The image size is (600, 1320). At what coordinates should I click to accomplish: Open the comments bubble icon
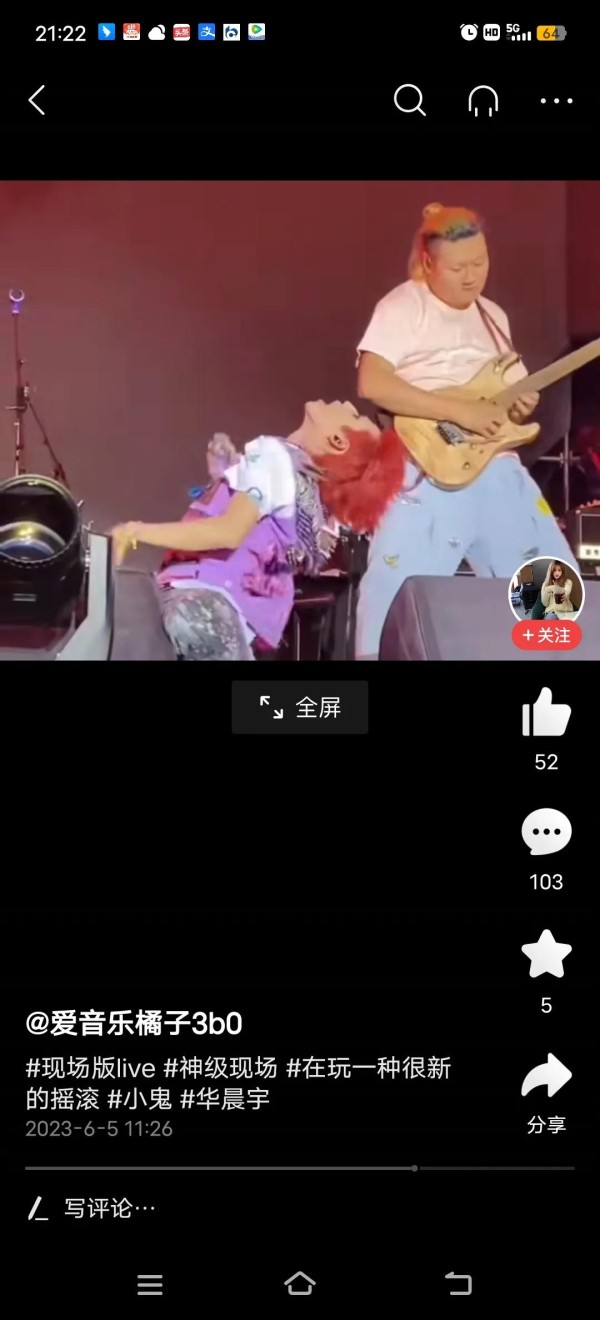[546, 832]
